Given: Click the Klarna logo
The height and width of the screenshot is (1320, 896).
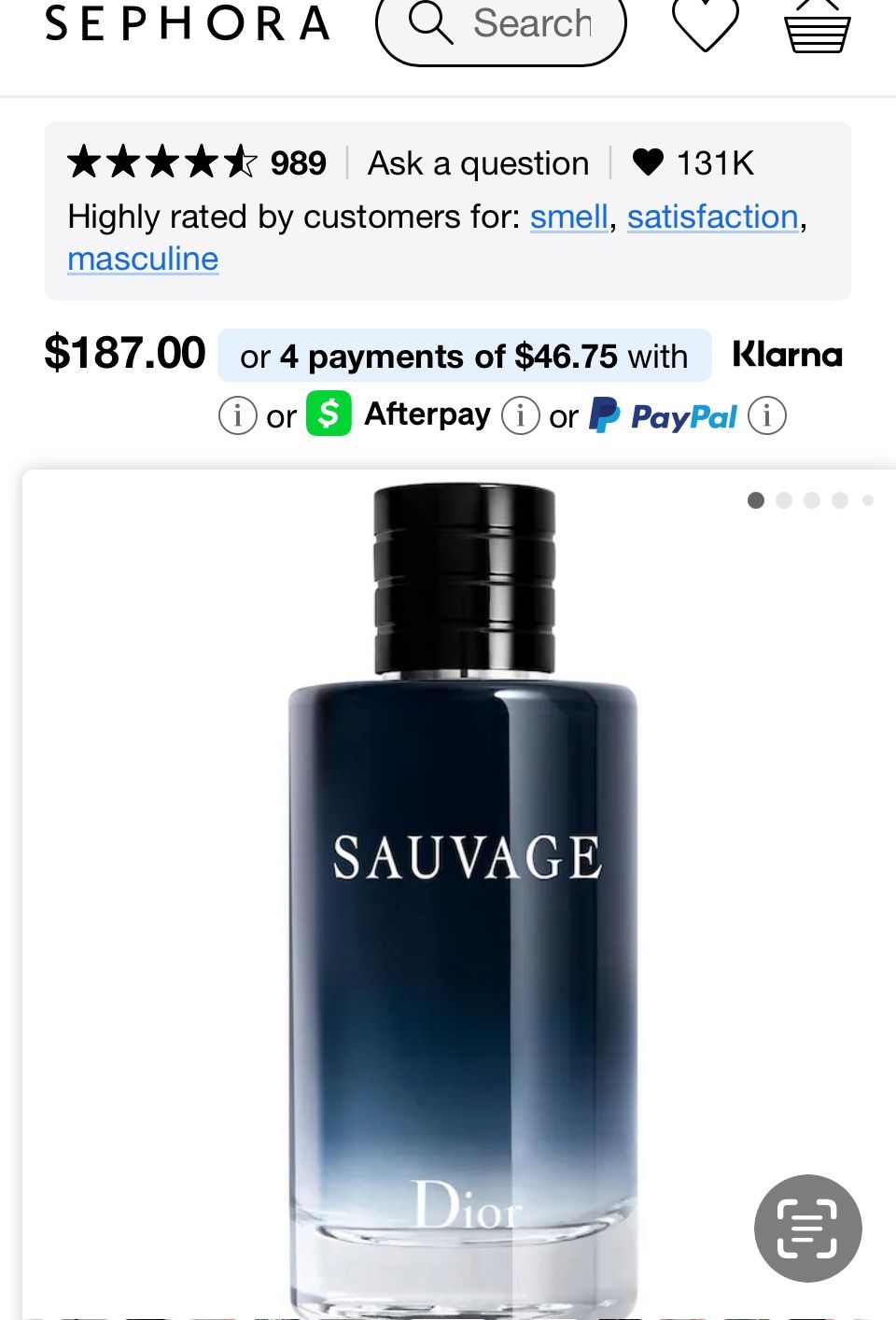Looking at the screenshot, I should click(x=789, y=355).
